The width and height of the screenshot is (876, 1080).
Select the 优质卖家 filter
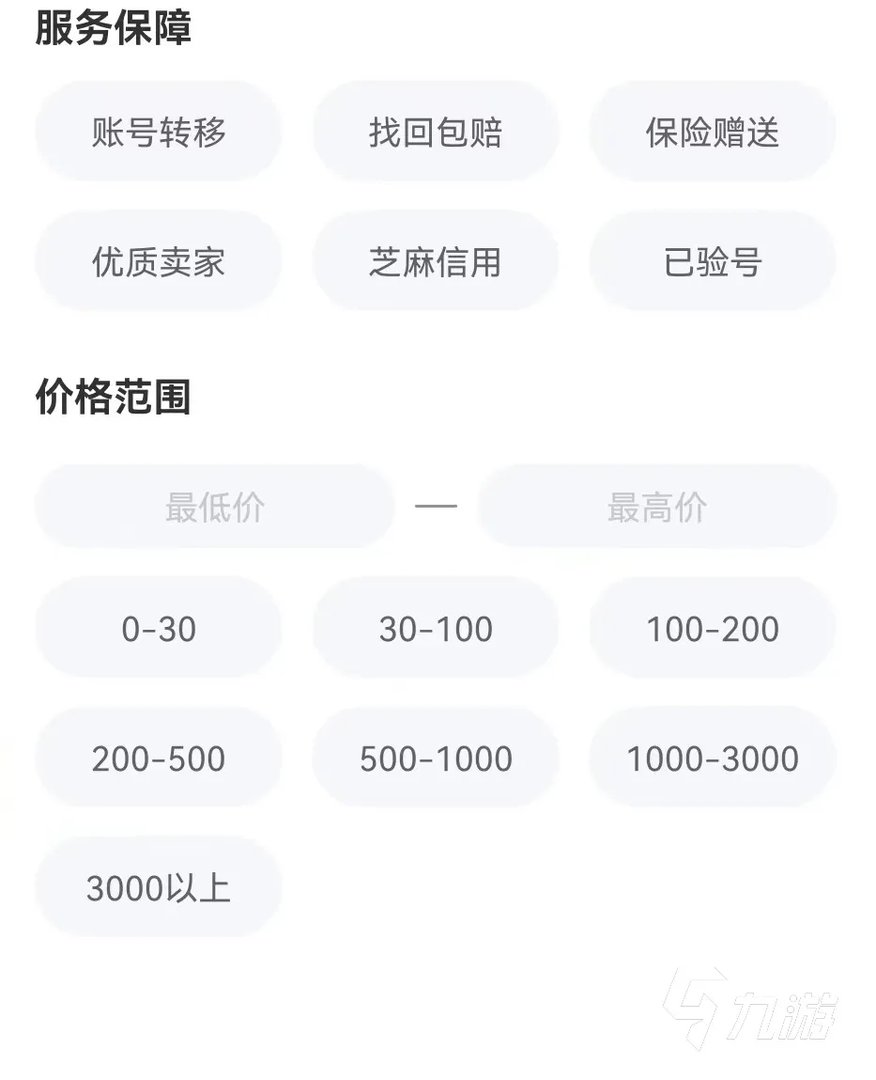point(158,261)
